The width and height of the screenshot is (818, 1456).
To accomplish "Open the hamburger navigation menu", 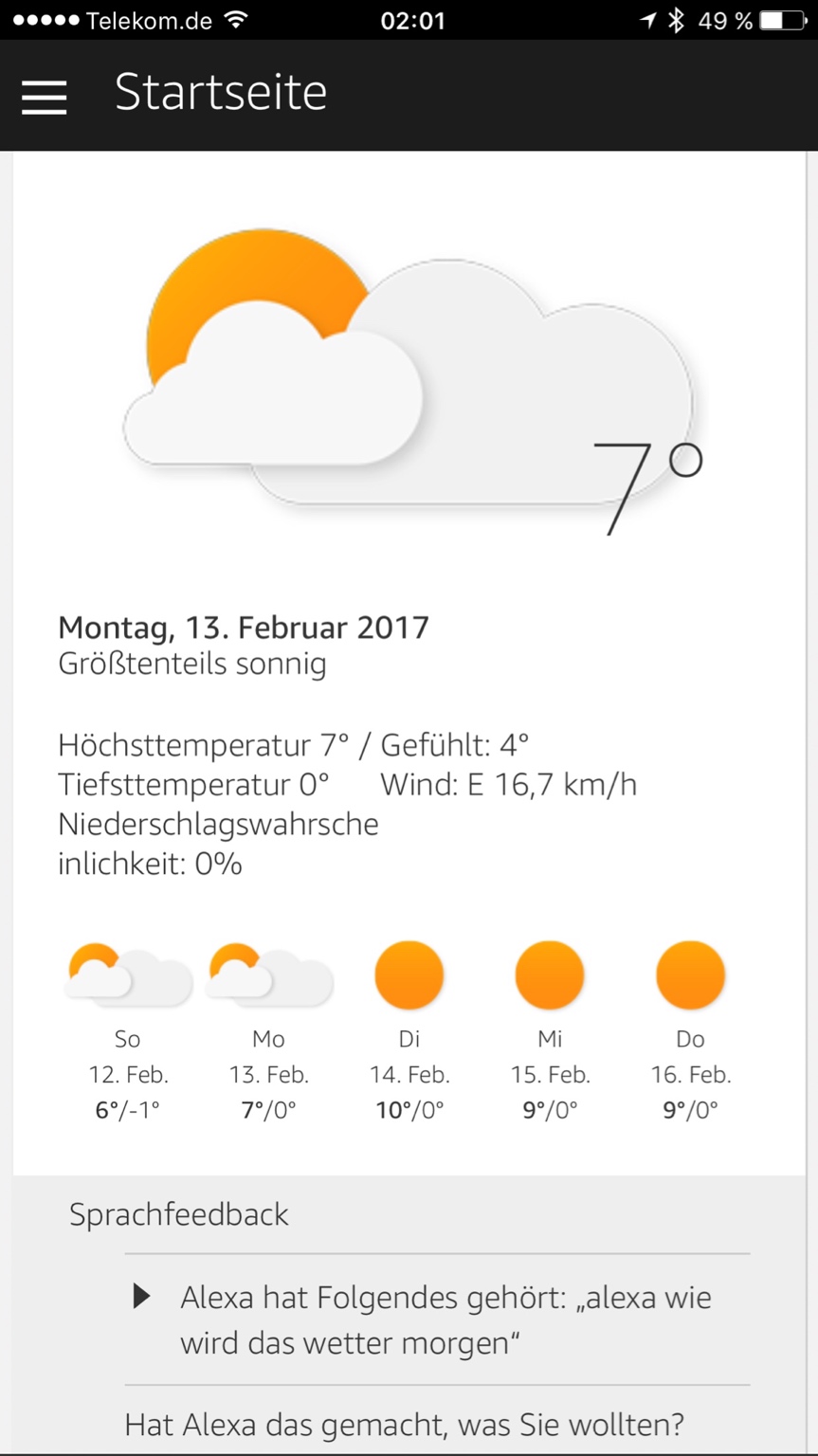I will pos(44,97).
